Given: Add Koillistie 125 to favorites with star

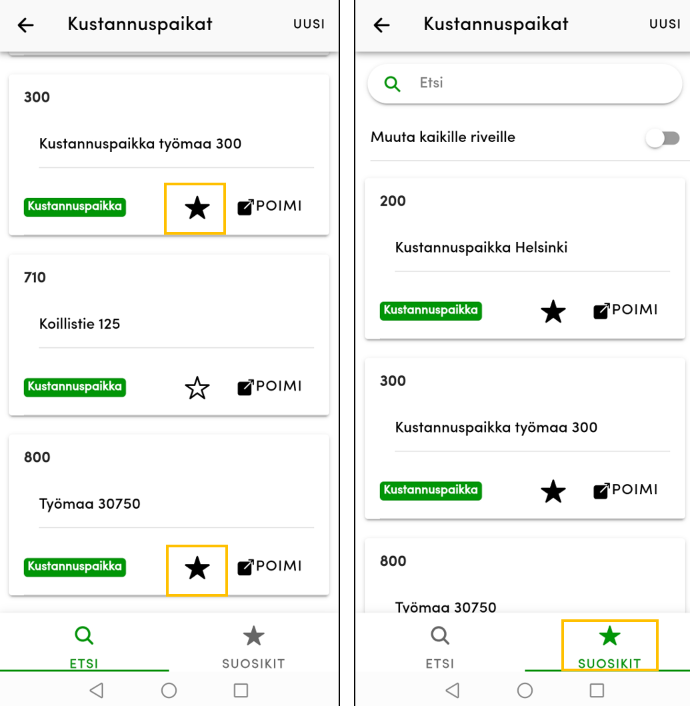Looking at the screenshot, I should click(197, 388).
